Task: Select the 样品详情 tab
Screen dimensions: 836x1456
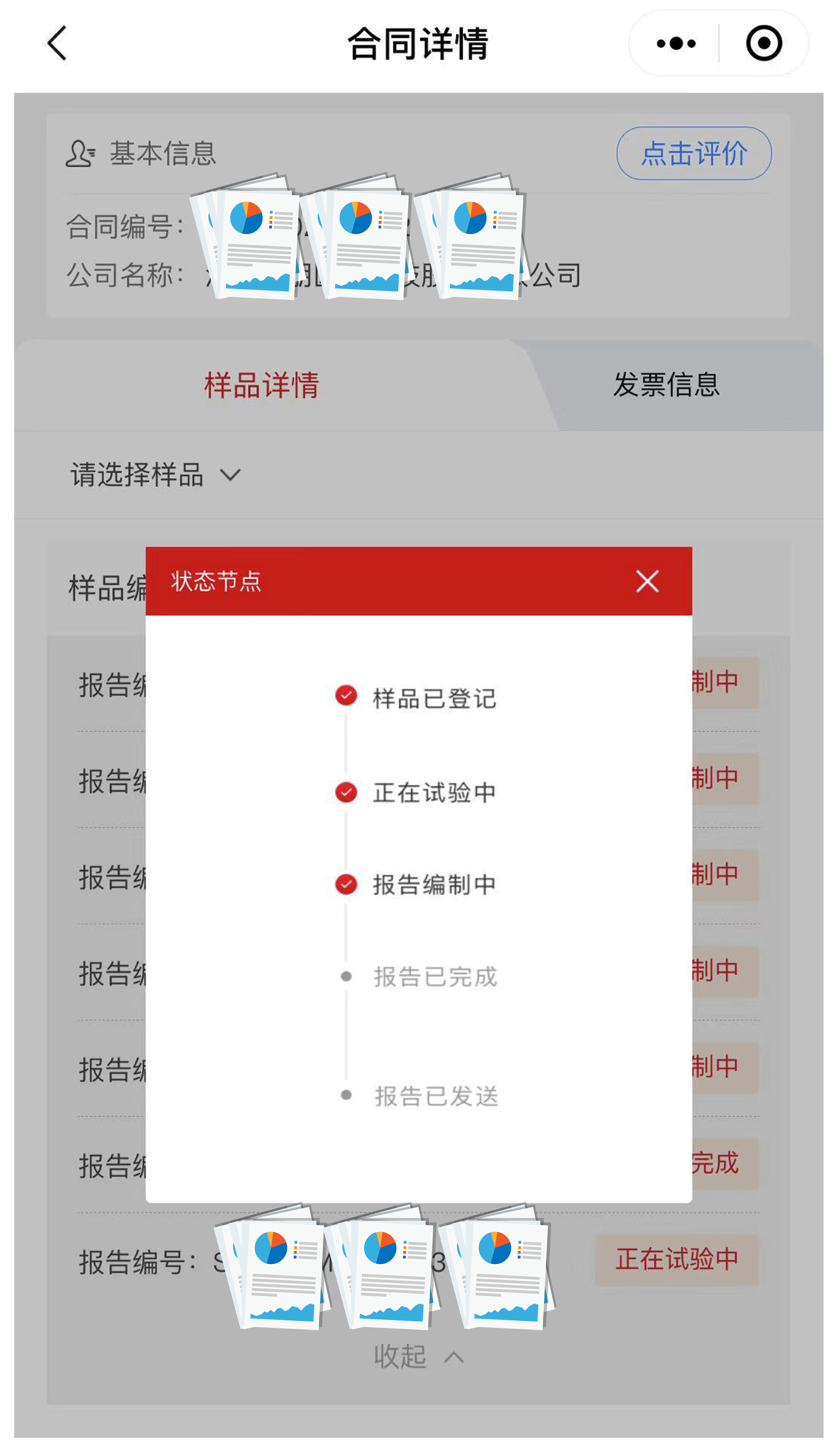Action: click(x=262, y=385)
